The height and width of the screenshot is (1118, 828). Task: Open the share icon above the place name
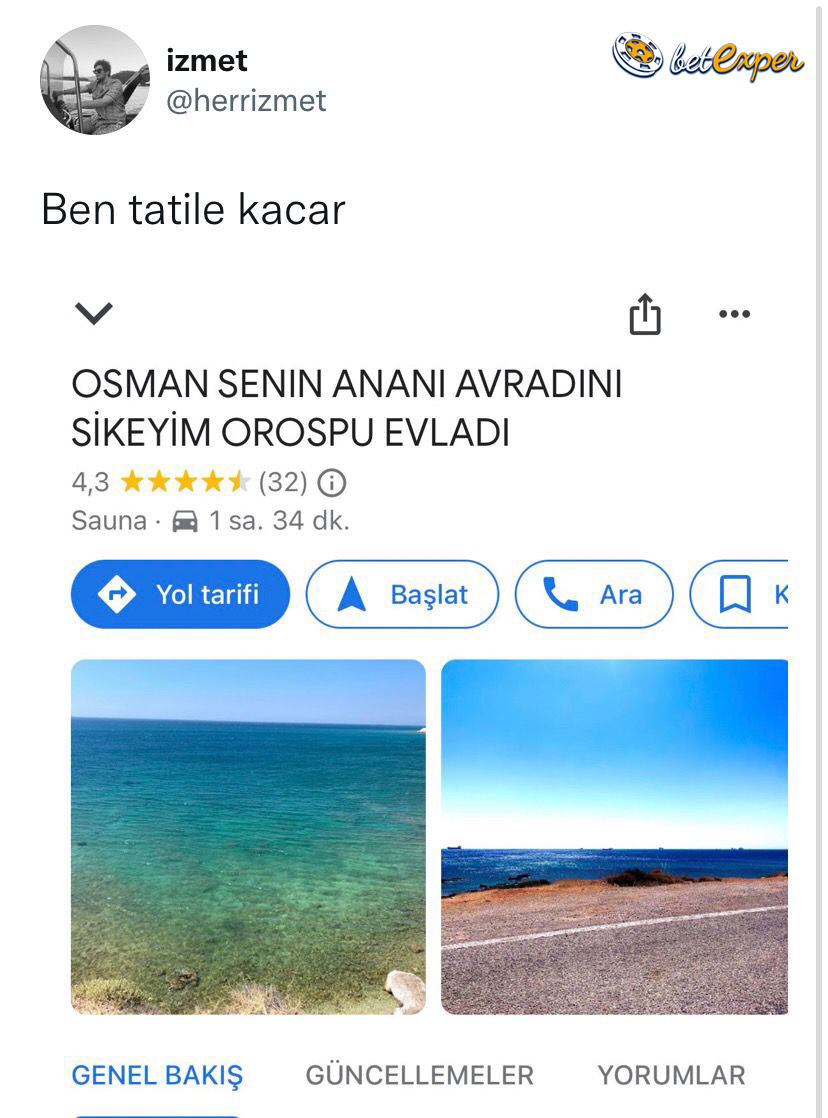coord(646,314)
